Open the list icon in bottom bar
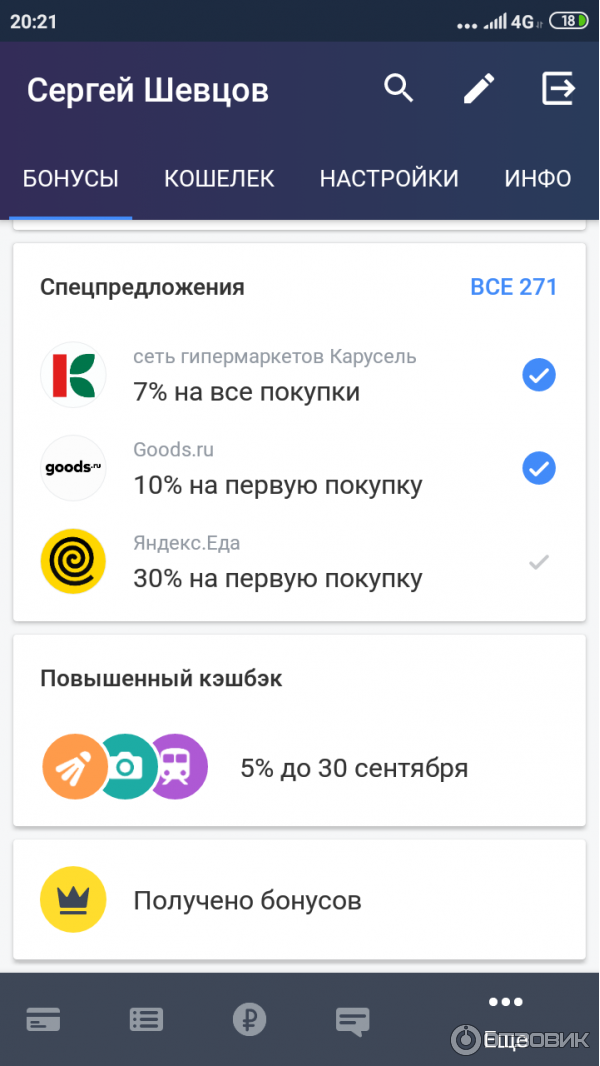600x1066 pixels. tap(146, 1020)
